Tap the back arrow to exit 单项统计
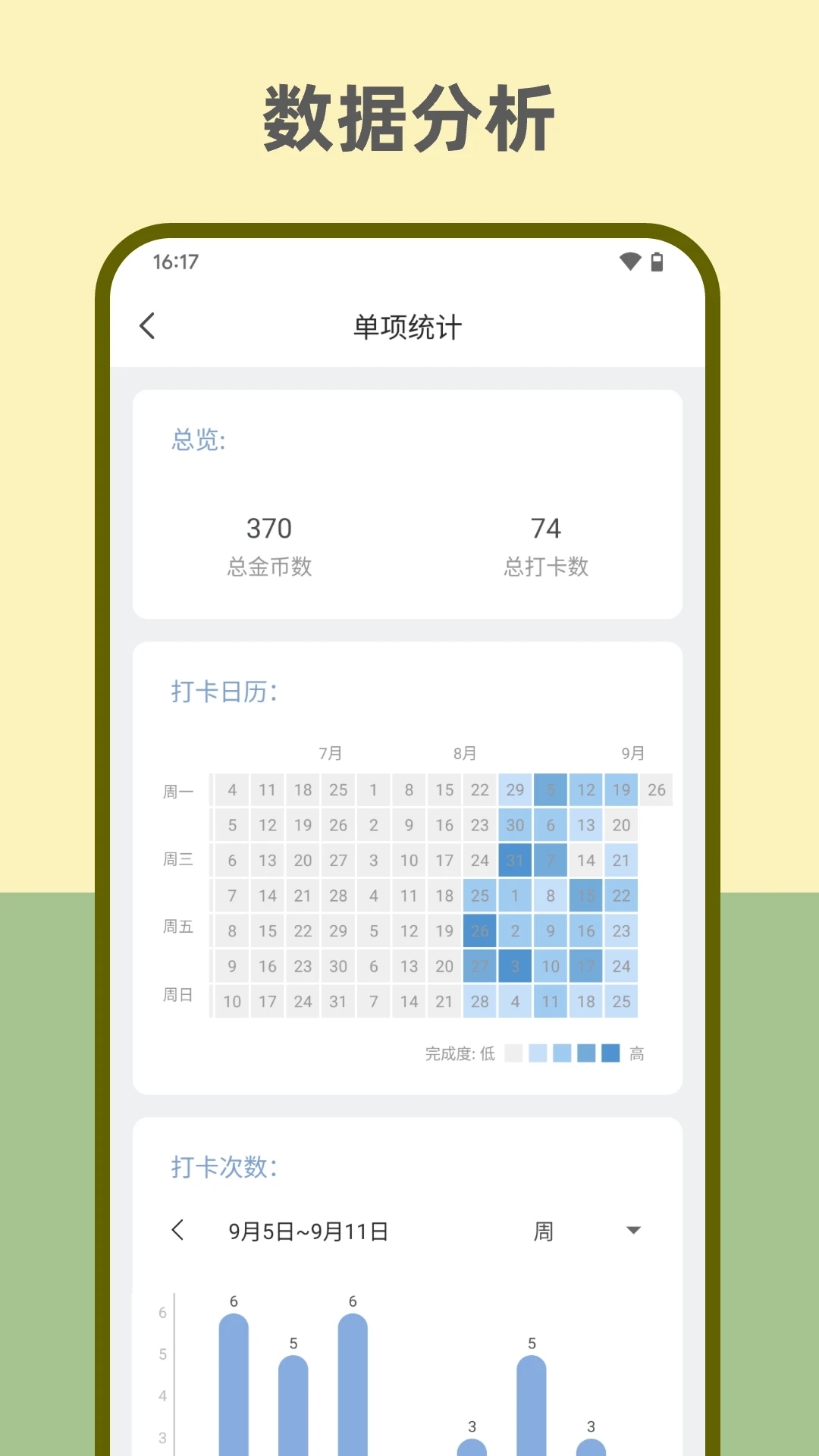 point(146,325)
